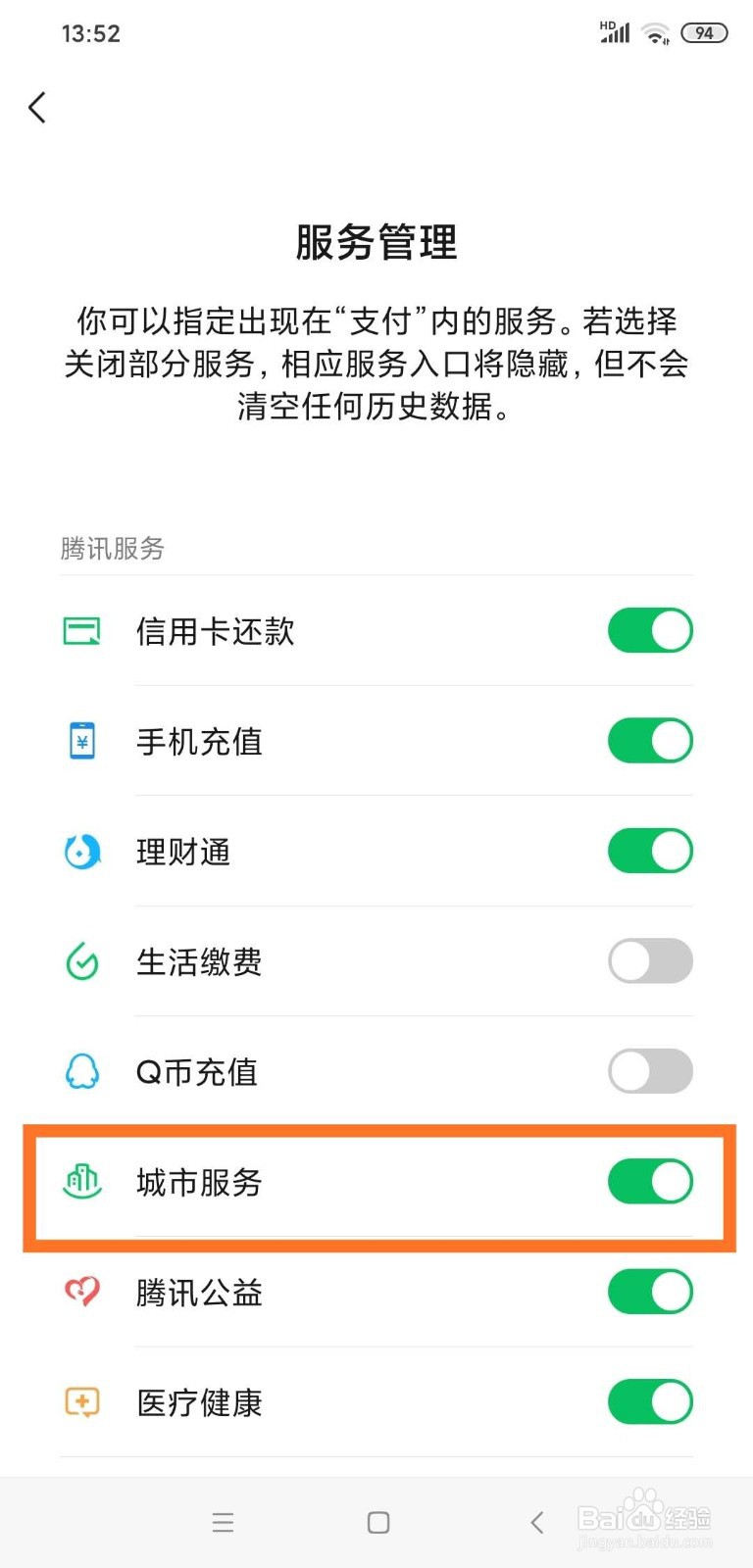Screen dimensions: 753x1568
Task: Disable the 手机充值 switch
Action: (650, 741)
